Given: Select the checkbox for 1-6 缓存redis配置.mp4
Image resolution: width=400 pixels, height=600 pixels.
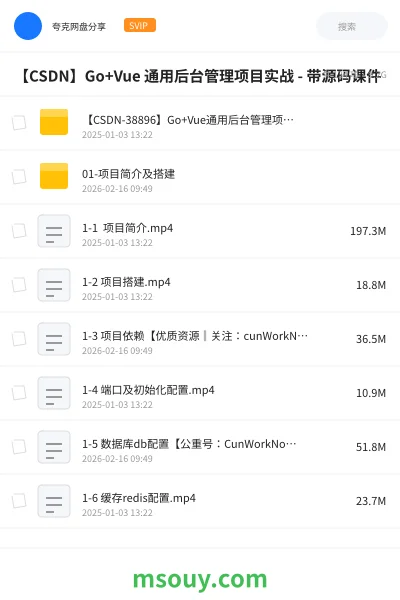Looking at the screenshot, I should (19, 501).
